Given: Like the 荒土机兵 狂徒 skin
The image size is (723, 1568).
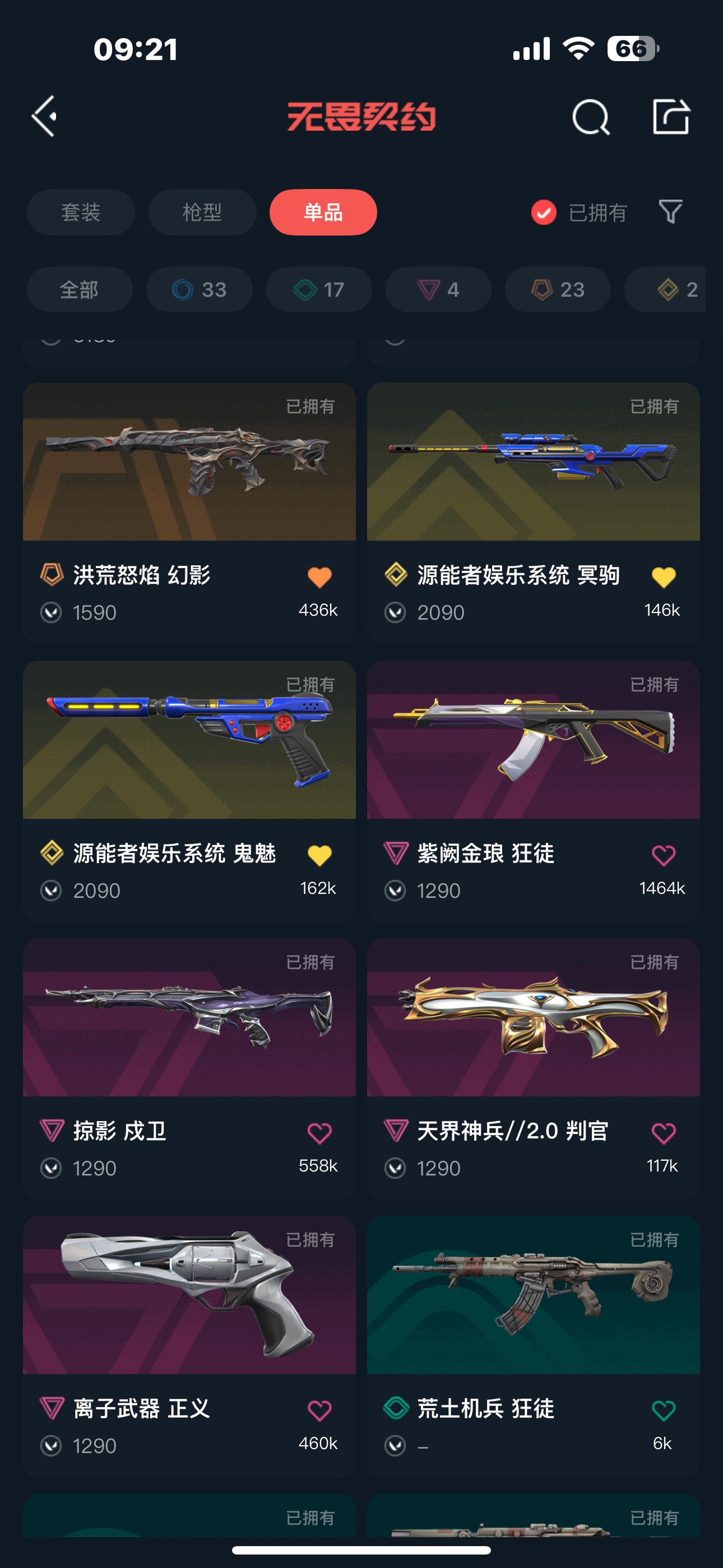Looking at the screenshot, I should click(x=664, y=1410).
